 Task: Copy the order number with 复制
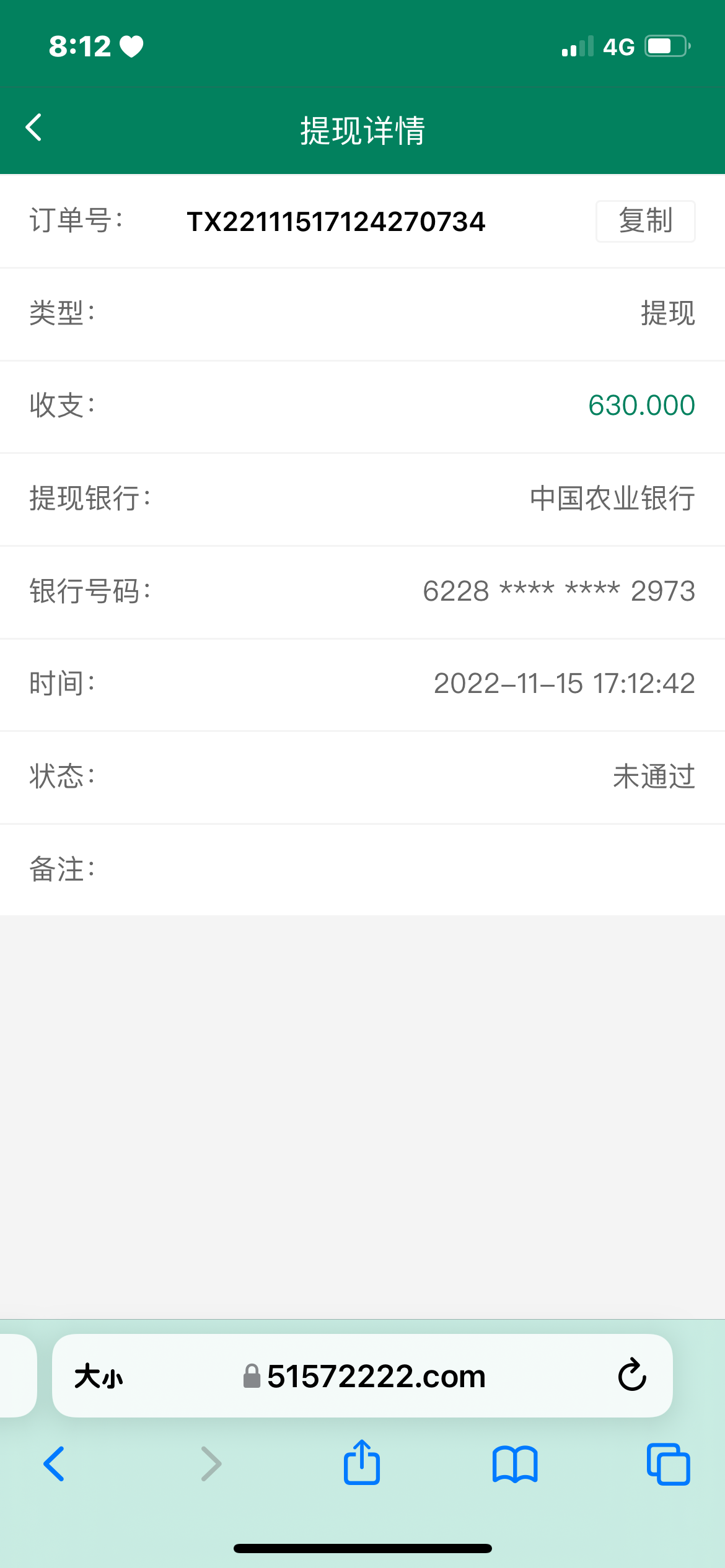pyautogui.click(x=645, y=221)
